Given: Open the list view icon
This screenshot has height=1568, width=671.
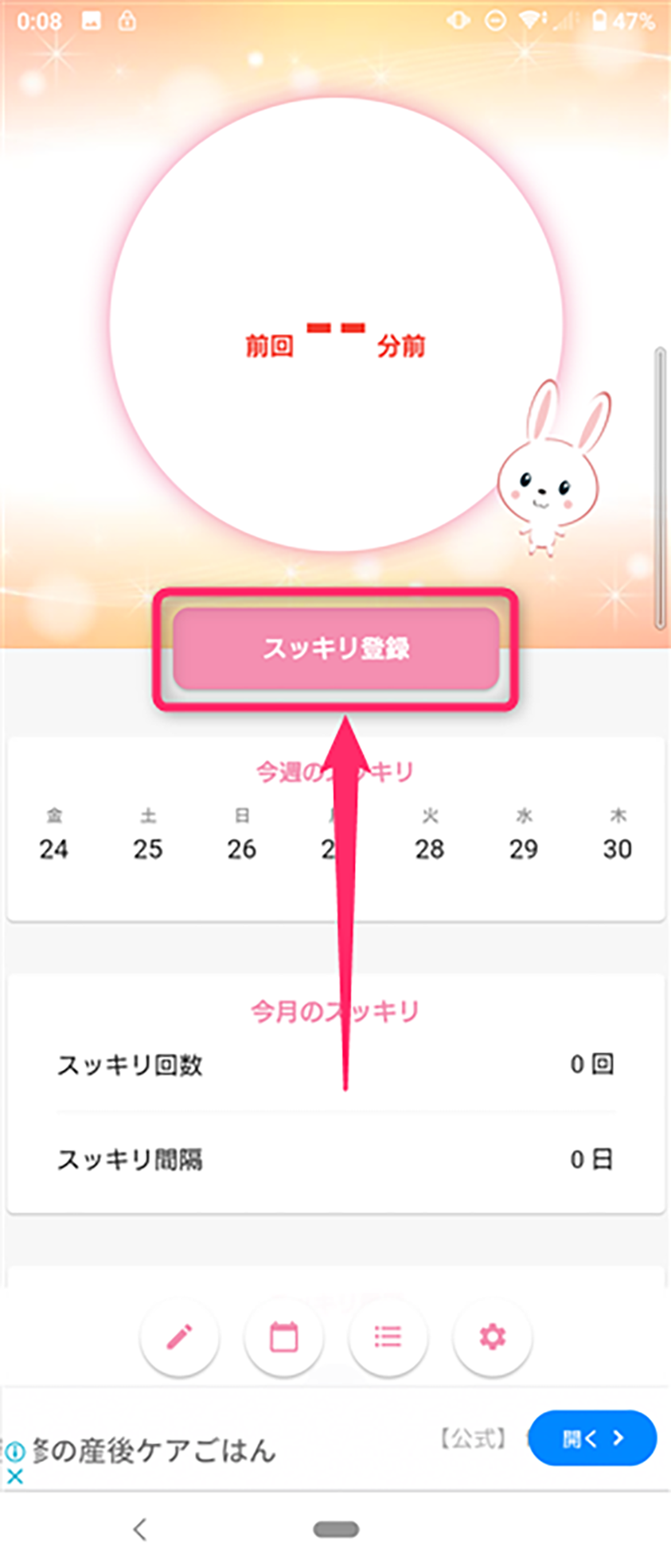Looking at the screenshot, I should tap(388, 1337).
